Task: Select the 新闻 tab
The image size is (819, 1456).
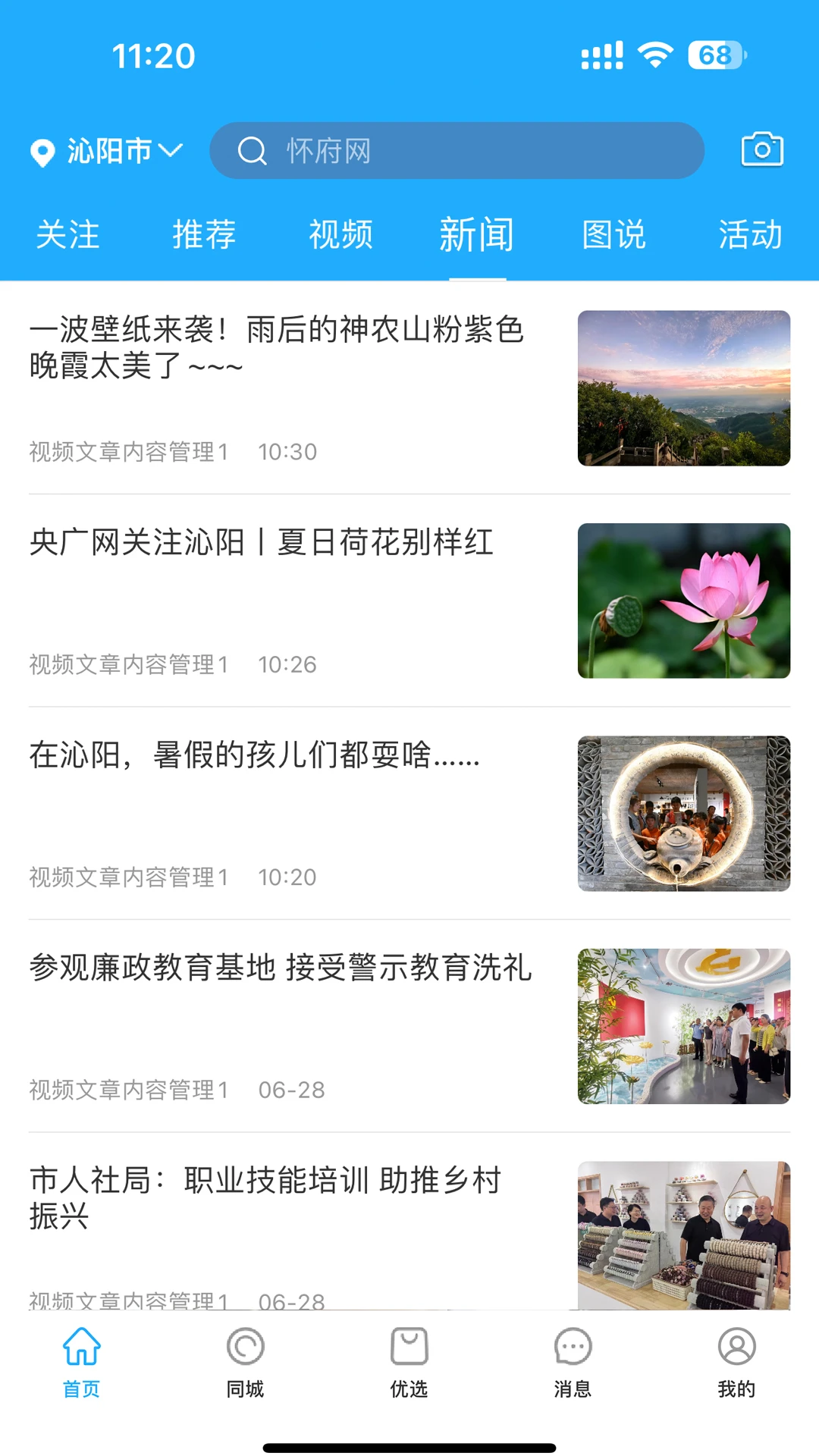Action: coord(477,234)
